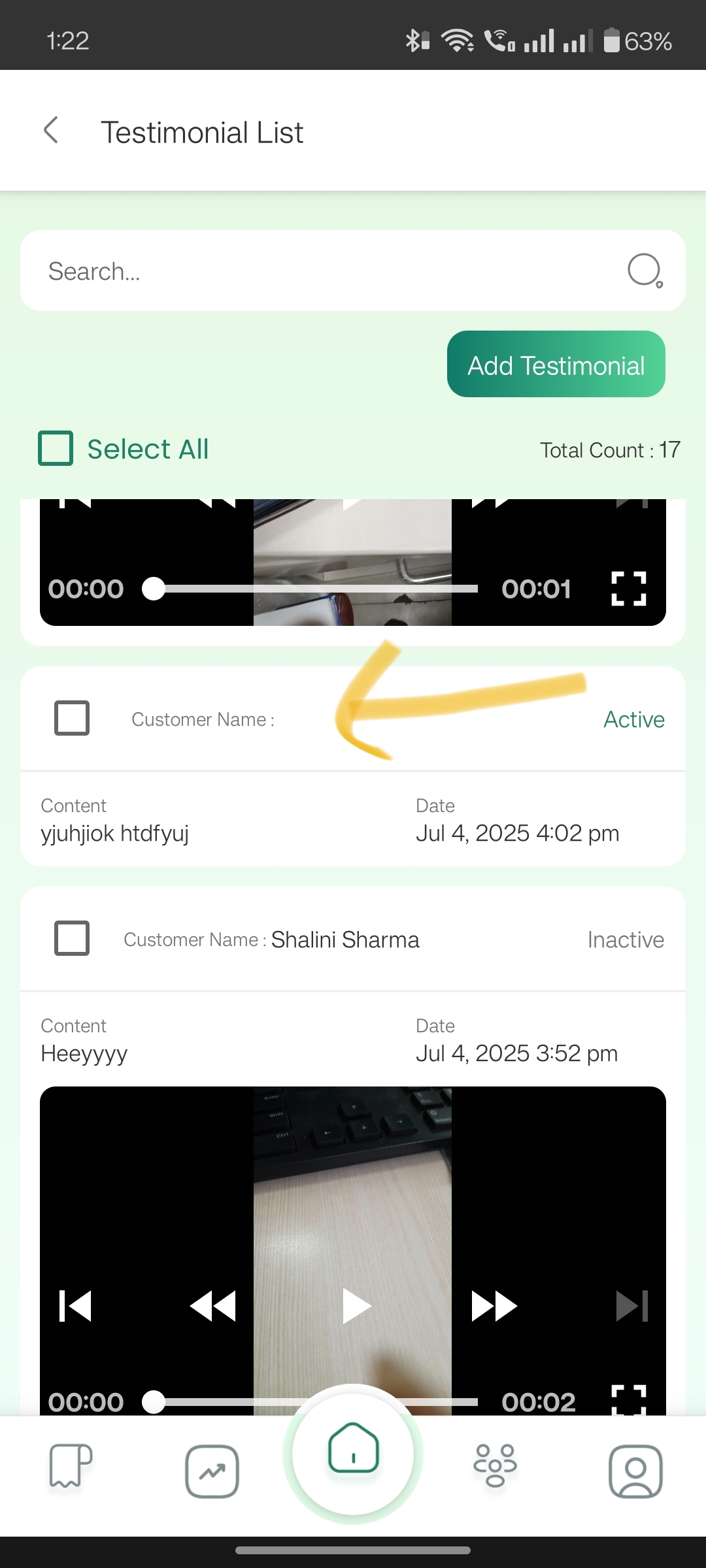This screenshot has height=1568, width=706.
Task: Select Shalini Sharma's testimonial checkbox
Action: pyautogui.click(x=72, y=938)
